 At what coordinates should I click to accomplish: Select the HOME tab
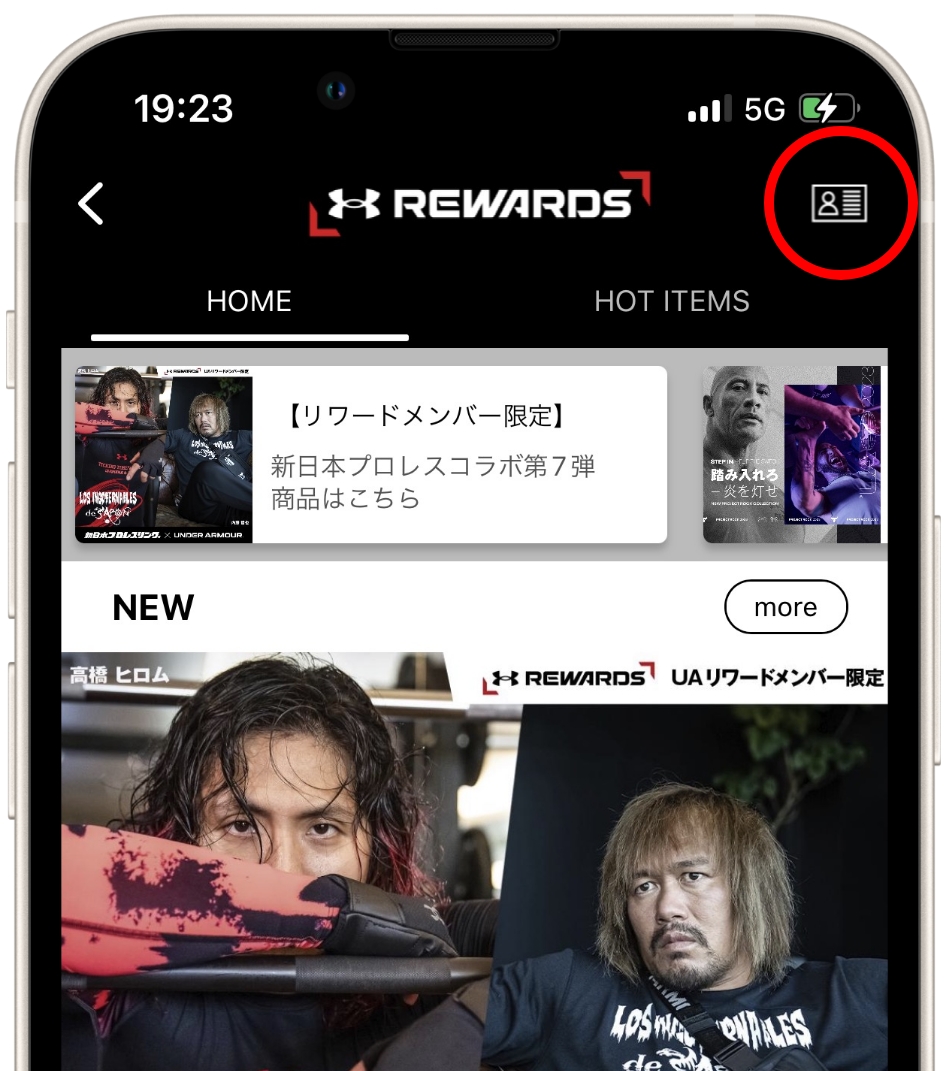pyautogui.click(x=249, y=301)
